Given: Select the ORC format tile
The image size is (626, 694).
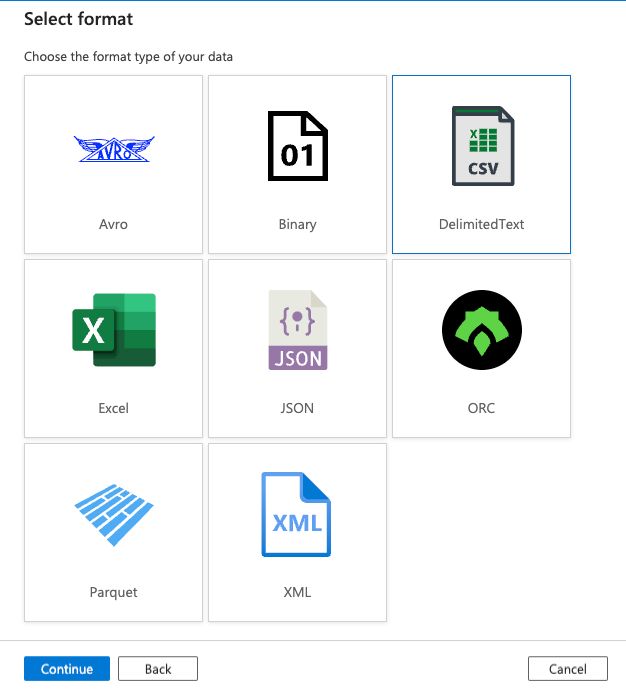Looking at the screenshot, I should click(481, 348).
